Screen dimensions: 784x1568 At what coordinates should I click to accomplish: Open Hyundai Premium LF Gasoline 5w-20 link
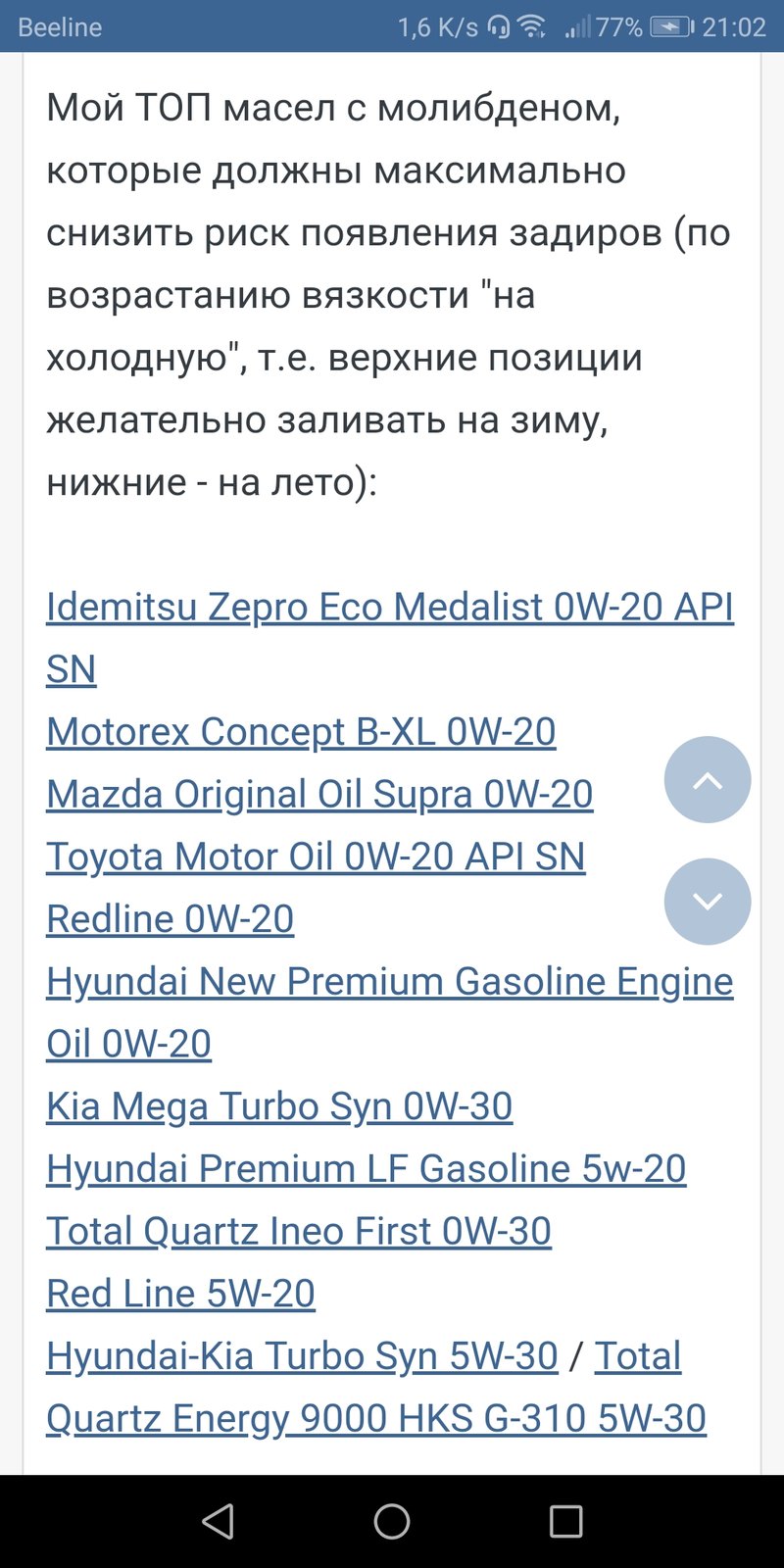tap(366, 1169)
